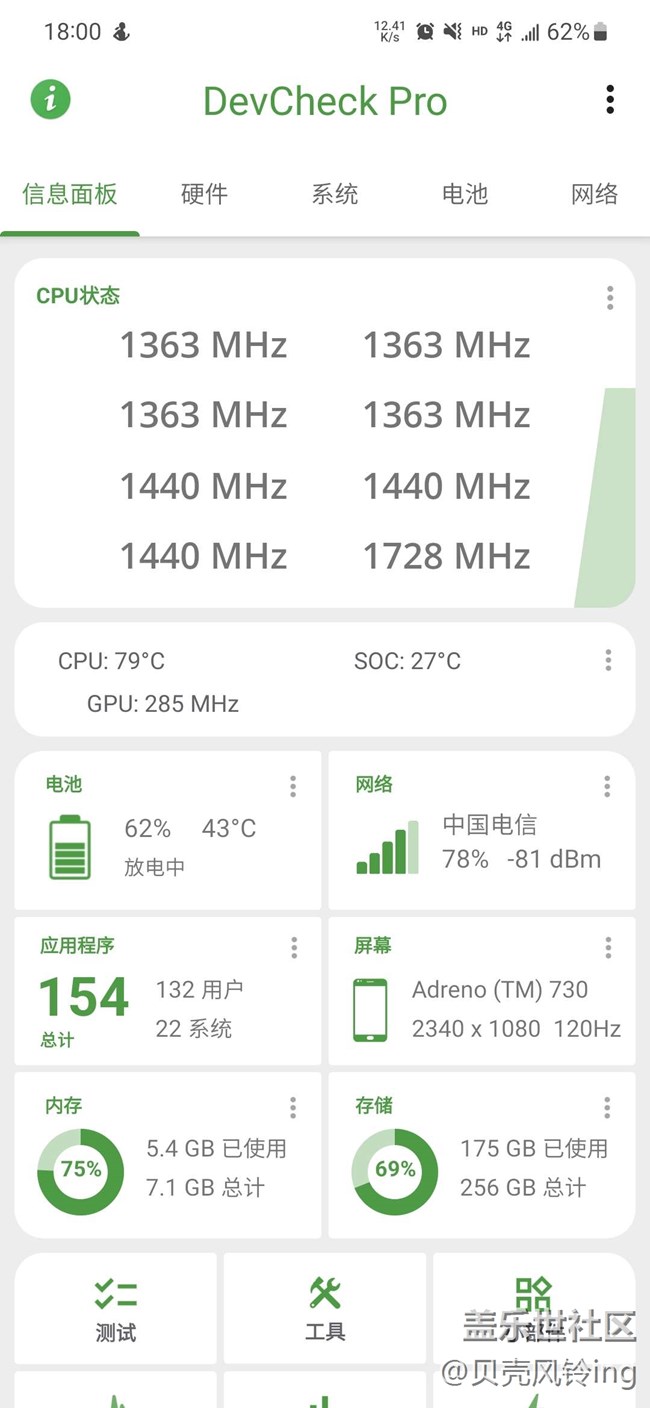The height and width of the screenshot is (1408, 650).
Task: Open the 应用程序 card with 154 apps
Action: pos(167,990)
